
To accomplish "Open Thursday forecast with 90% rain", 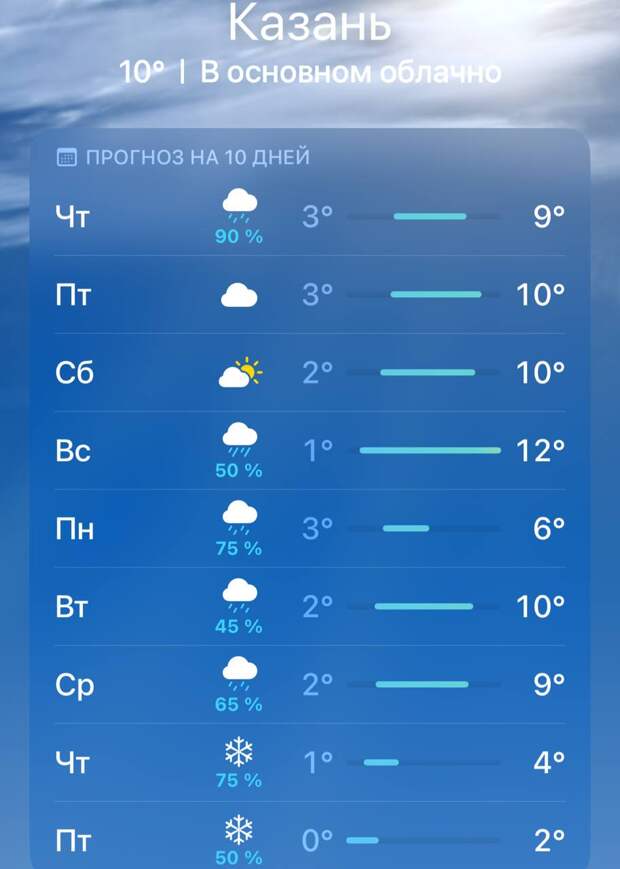I will 310,216.
